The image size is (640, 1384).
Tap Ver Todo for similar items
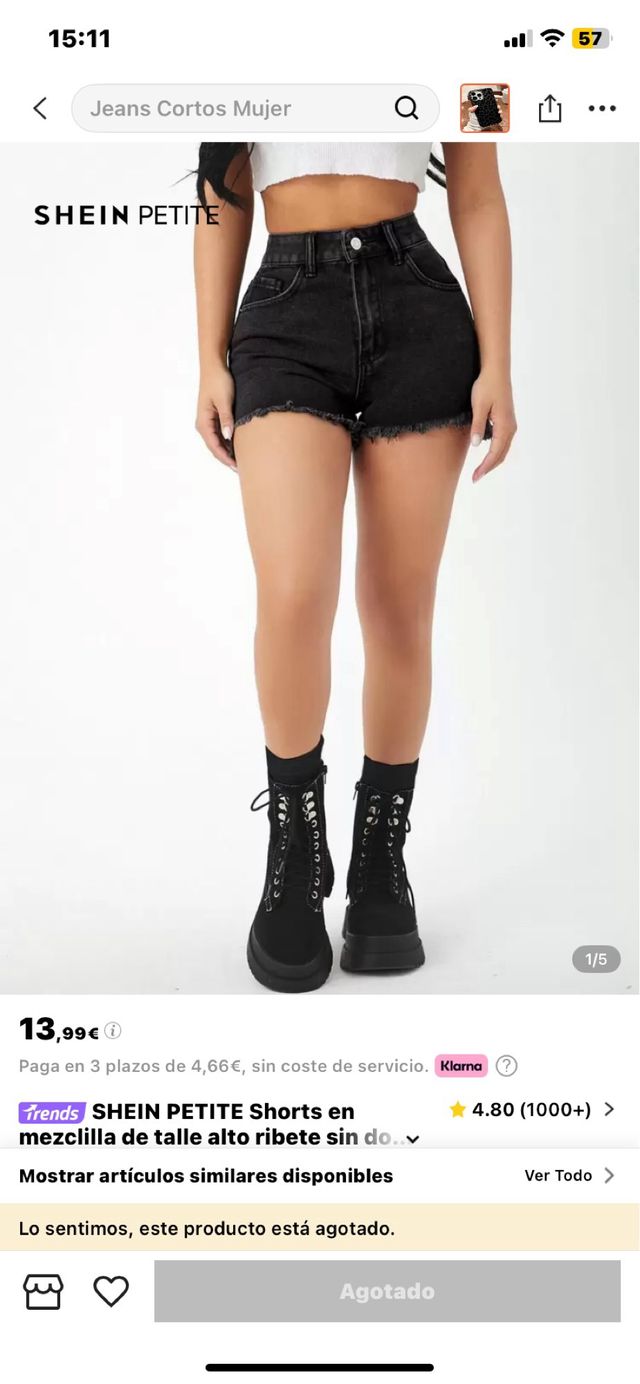point(569,1176)
